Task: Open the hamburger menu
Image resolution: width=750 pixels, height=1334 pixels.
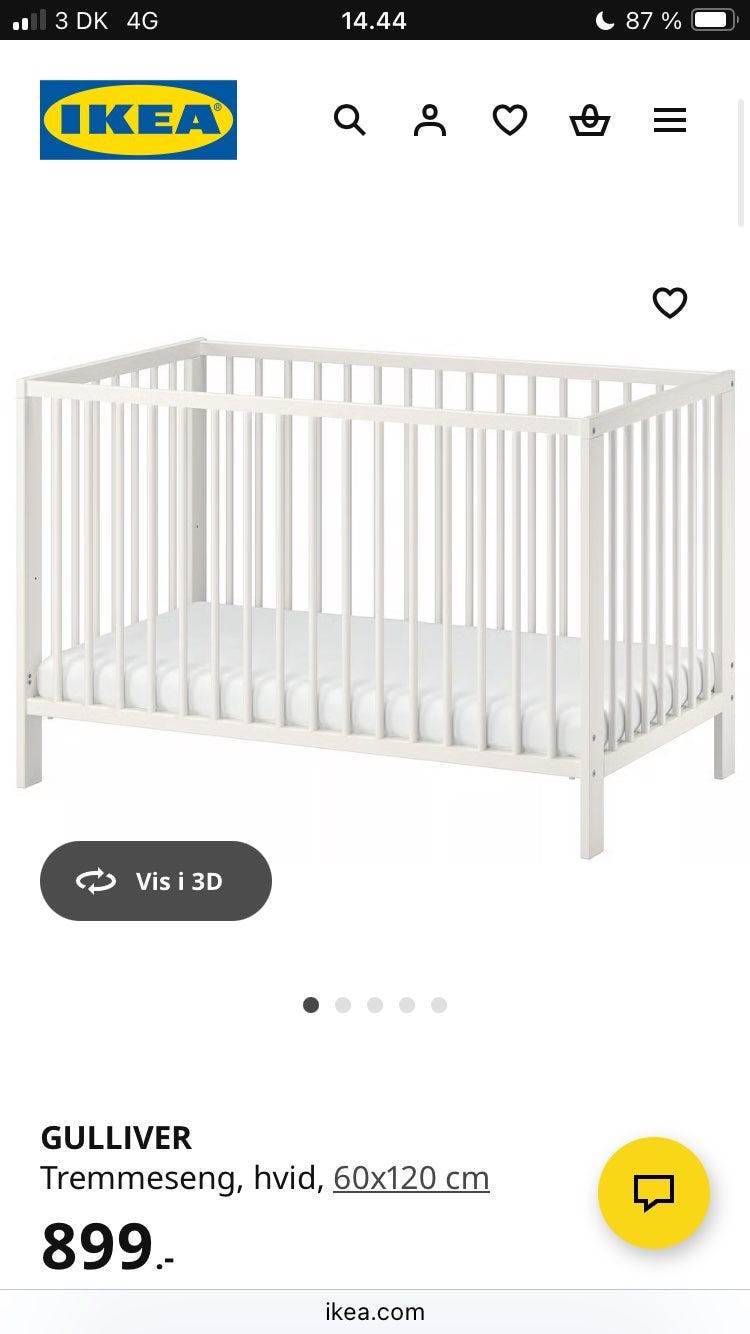Action: (670, 121)
